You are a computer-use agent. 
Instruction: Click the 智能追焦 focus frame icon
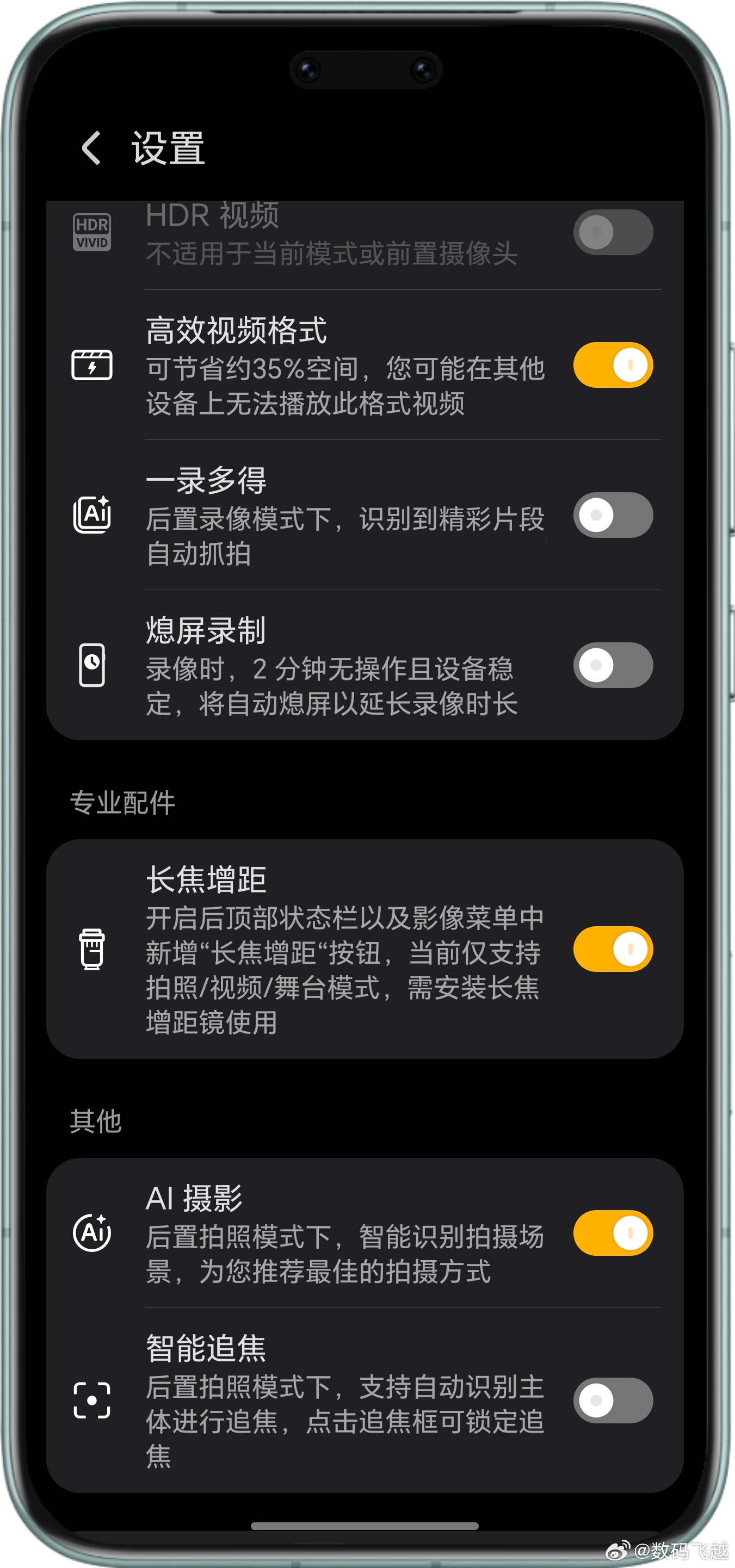click(92, 1401)
